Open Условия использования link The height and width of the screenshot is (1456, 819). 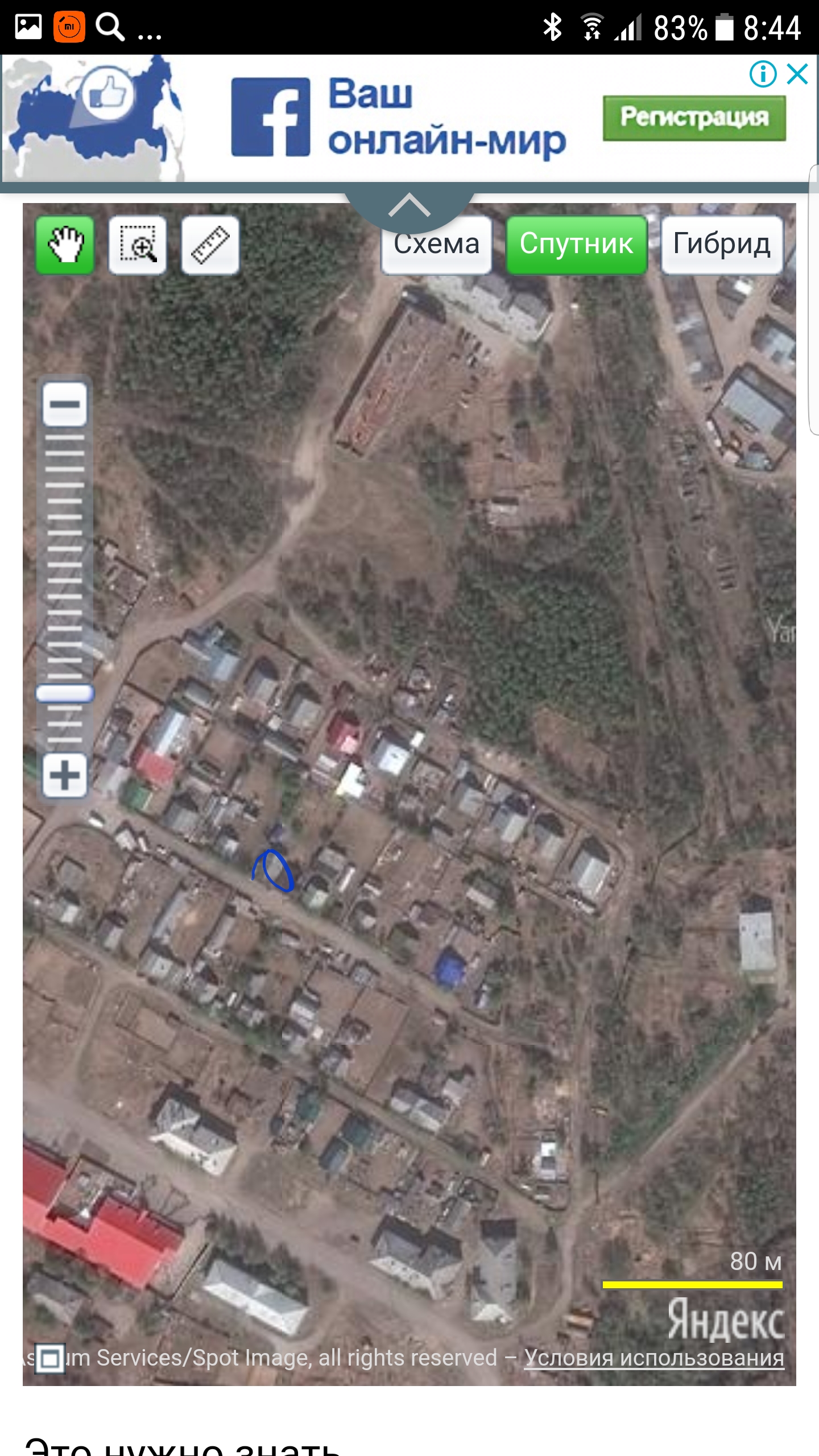[654, 1358]
